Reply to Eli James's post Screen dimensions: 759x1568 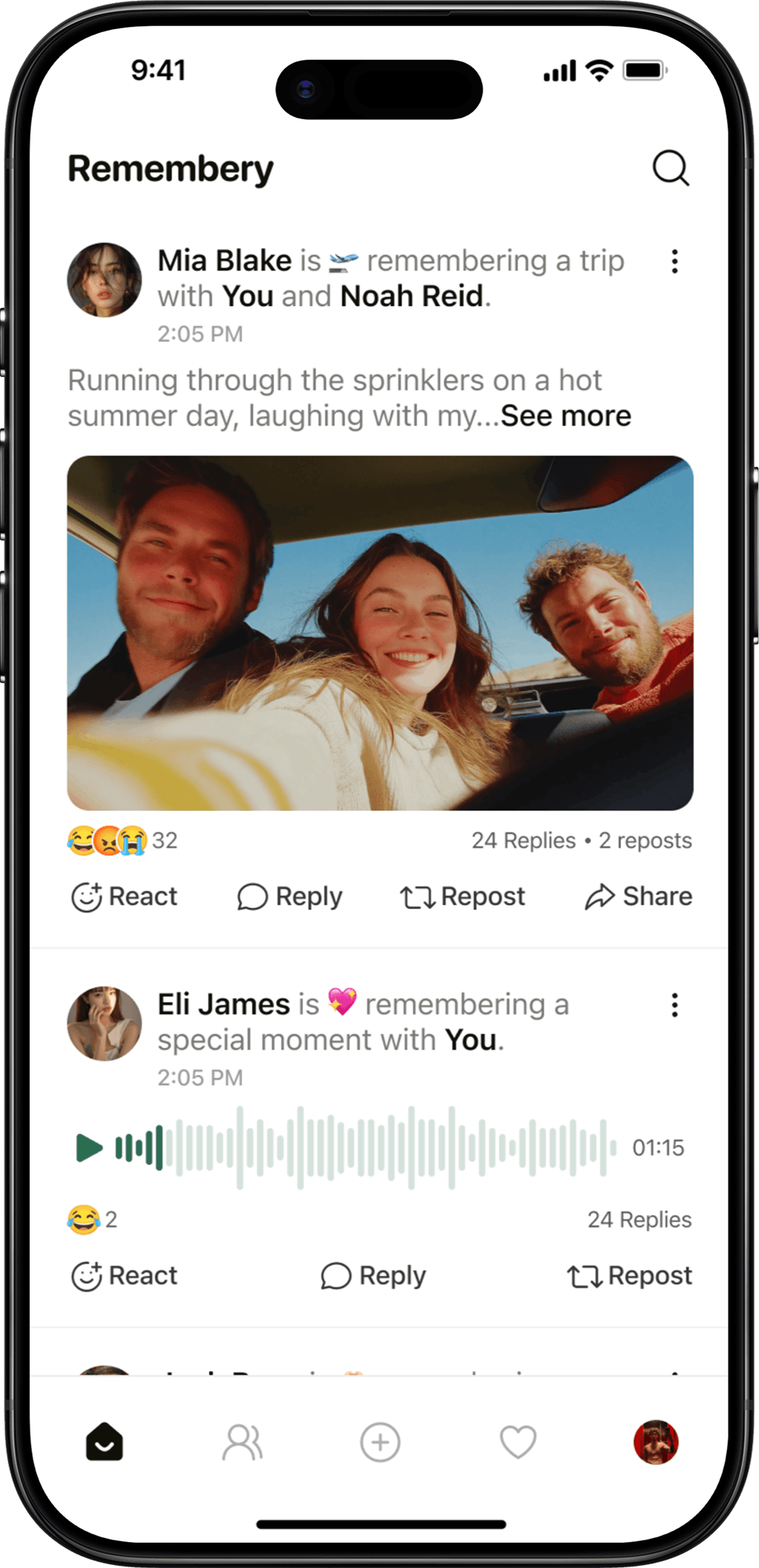[373, 1276]
